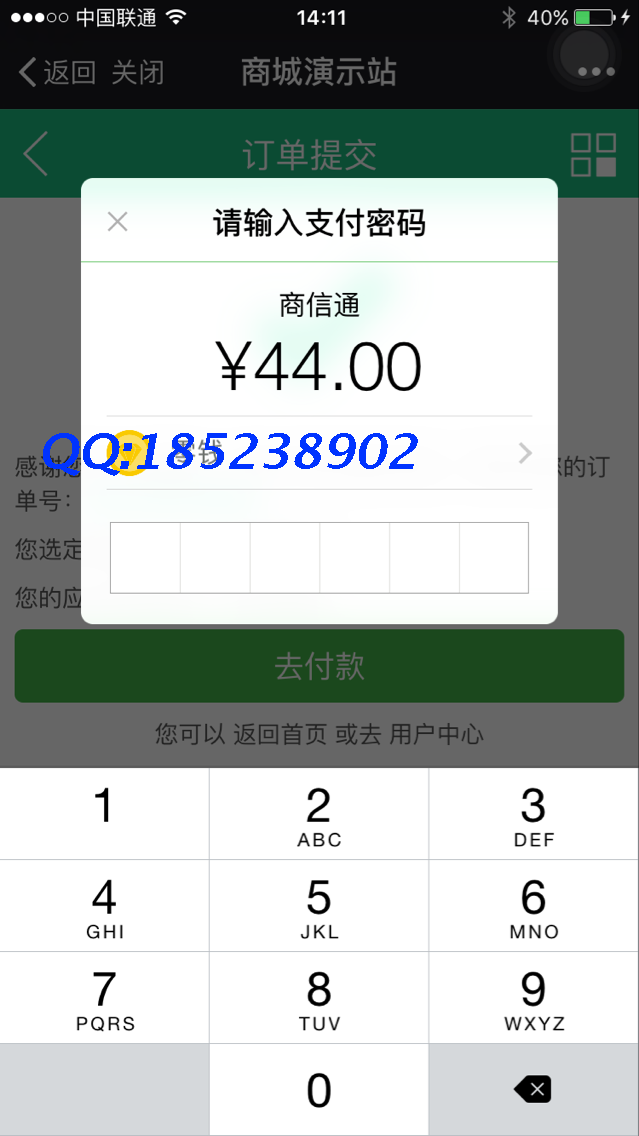Enter digit 5 on the keypad

319,906
